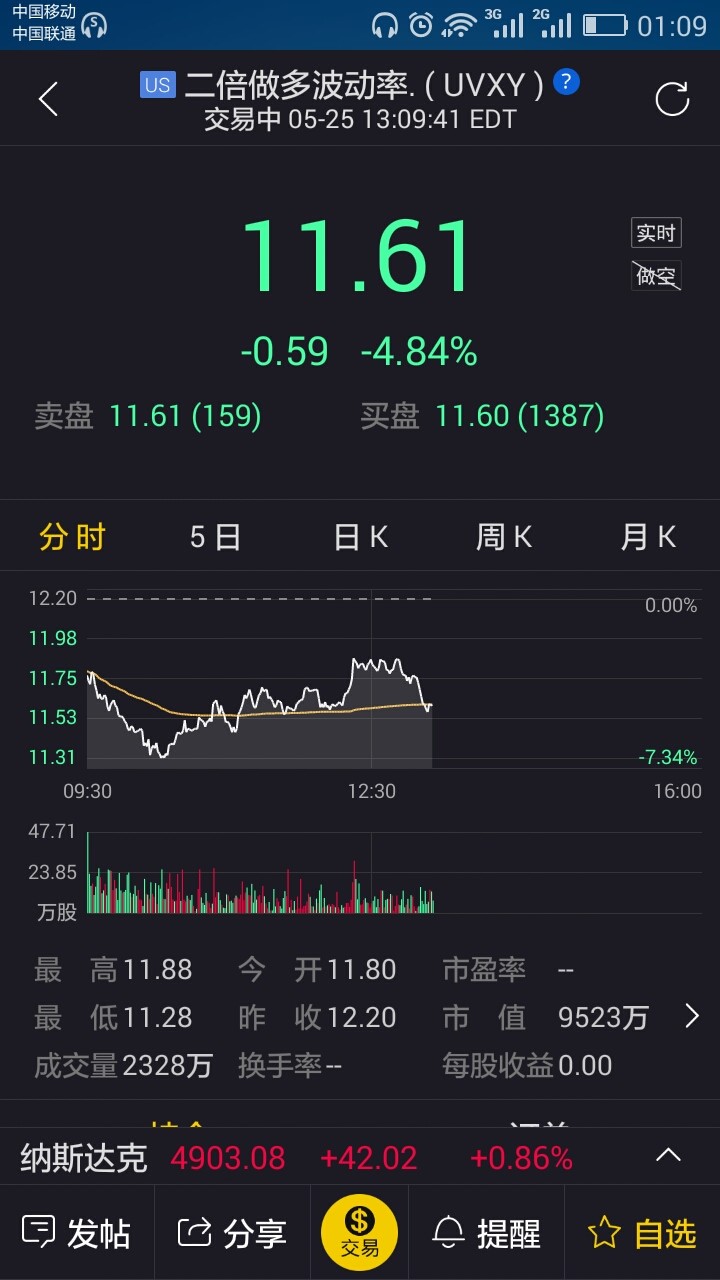
Task: Tap 发帖 to write a post
Action: click(77, 1233)
